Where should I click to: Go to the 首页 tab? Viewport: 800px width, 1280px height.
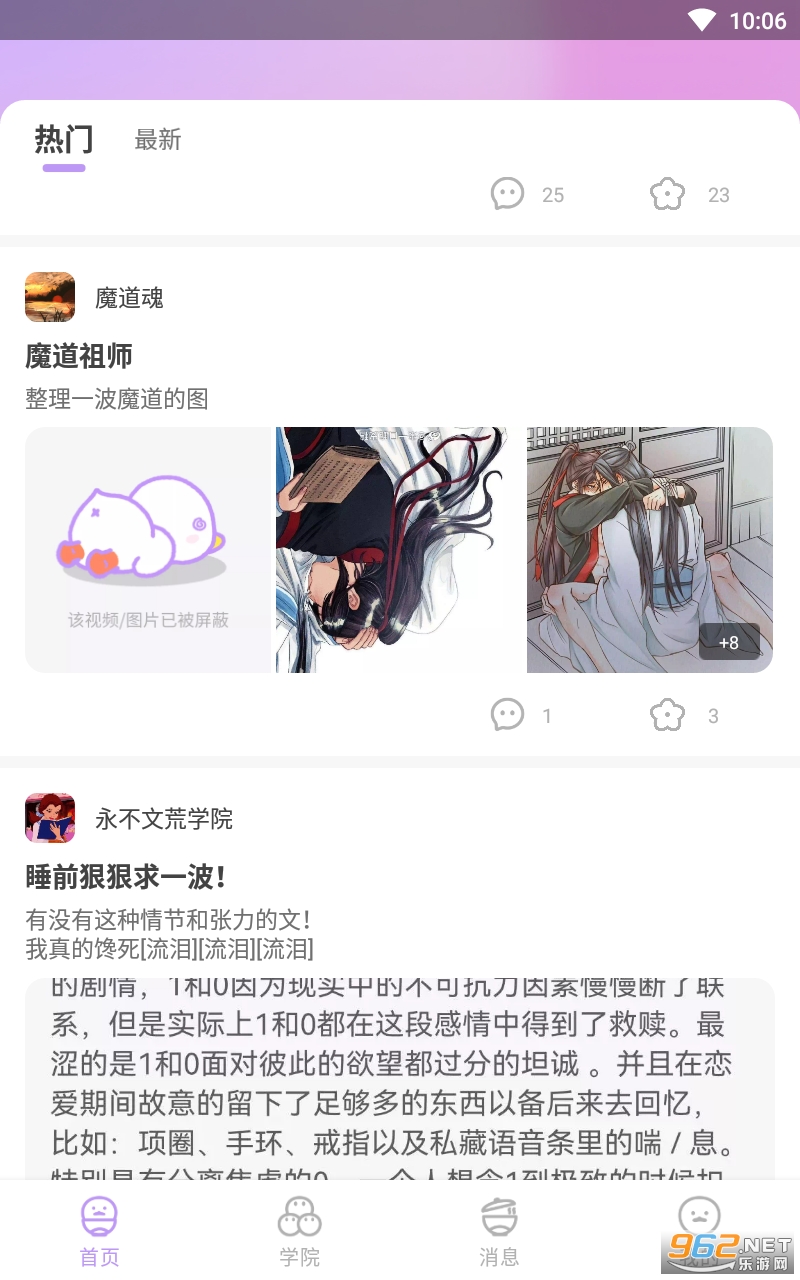click(x=99, y=1232)
